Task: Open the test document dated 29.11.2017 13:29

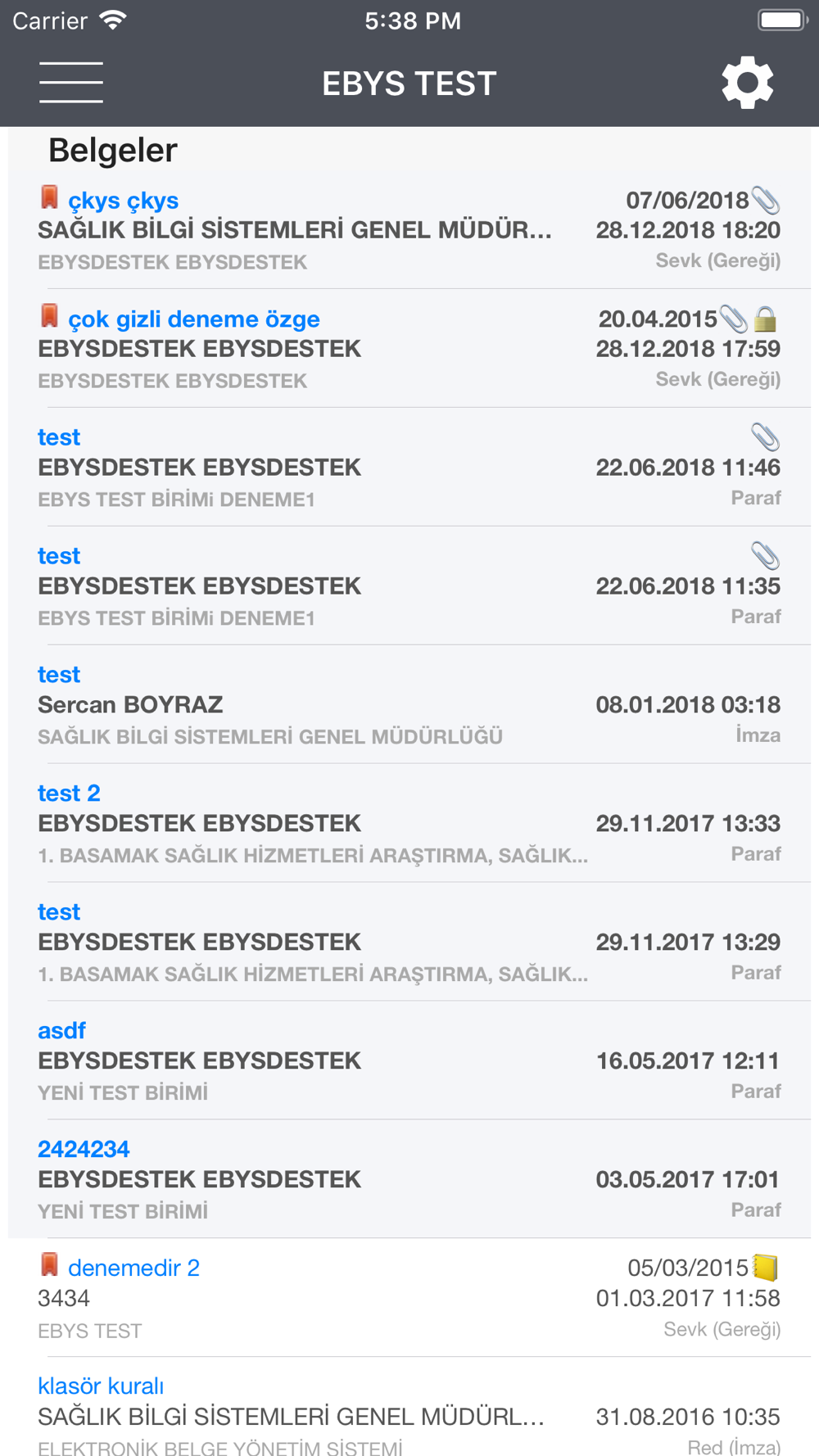Action: (x=409, y=942)
